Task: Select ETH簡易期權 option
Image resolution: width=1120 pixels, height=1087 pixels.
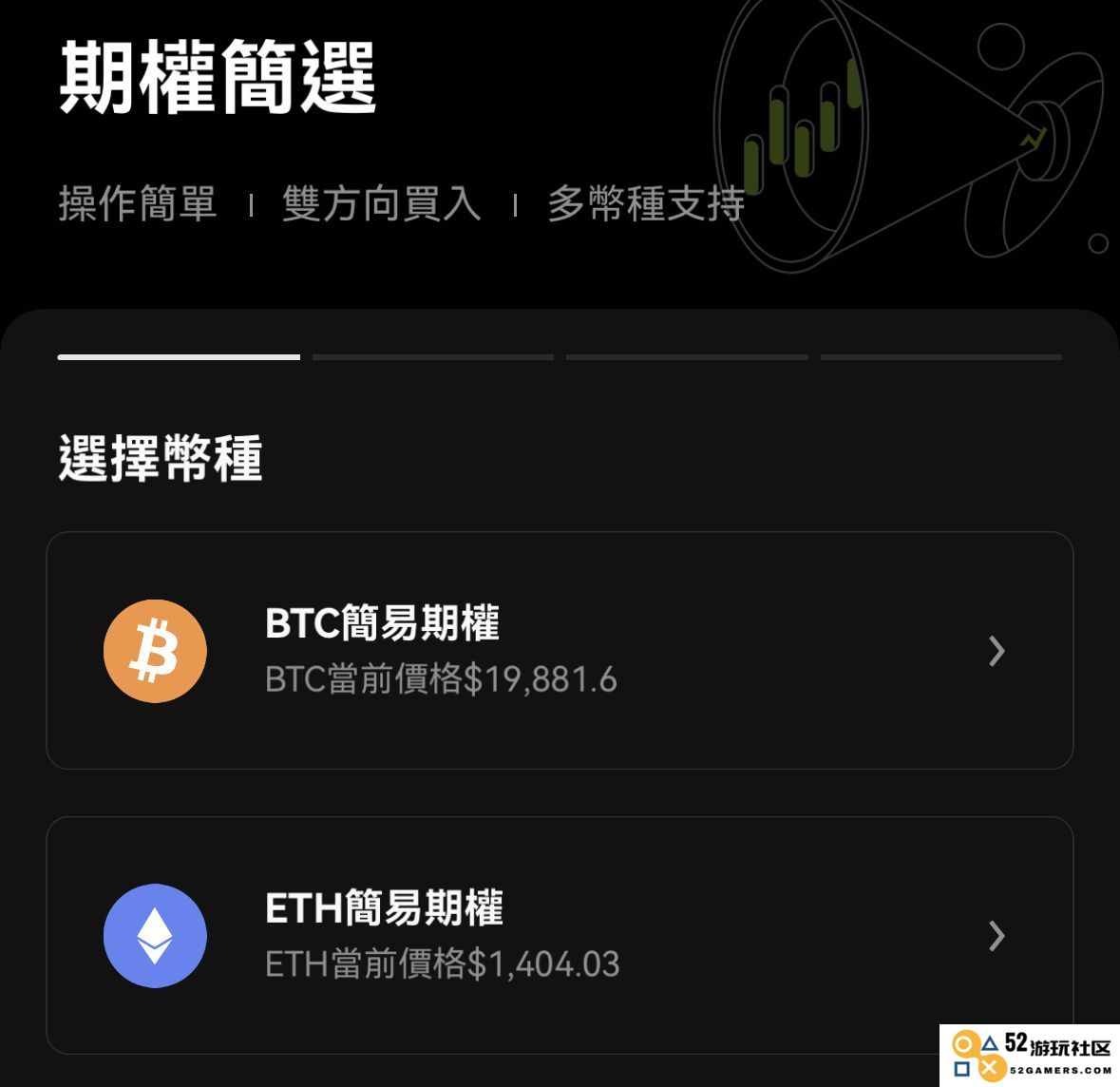Action: point(560,935)
